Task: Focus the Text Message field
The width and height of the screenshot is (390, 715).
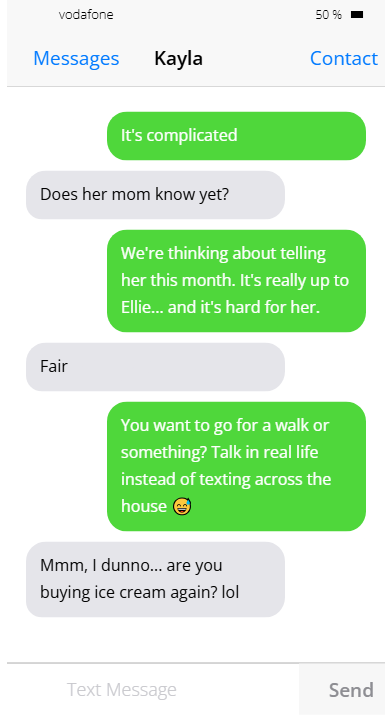Action: pyautogui.click(x=153, y=689)
